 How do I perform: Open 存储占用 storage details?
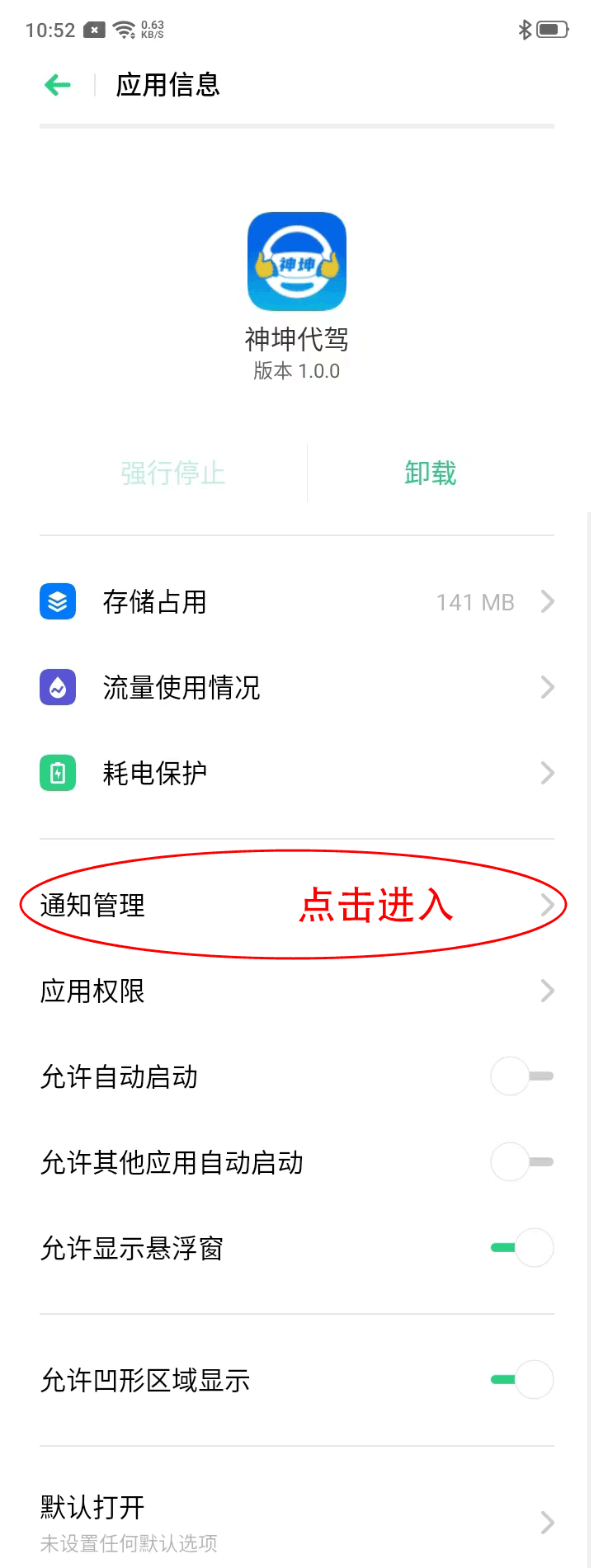(x=297, y=602)
